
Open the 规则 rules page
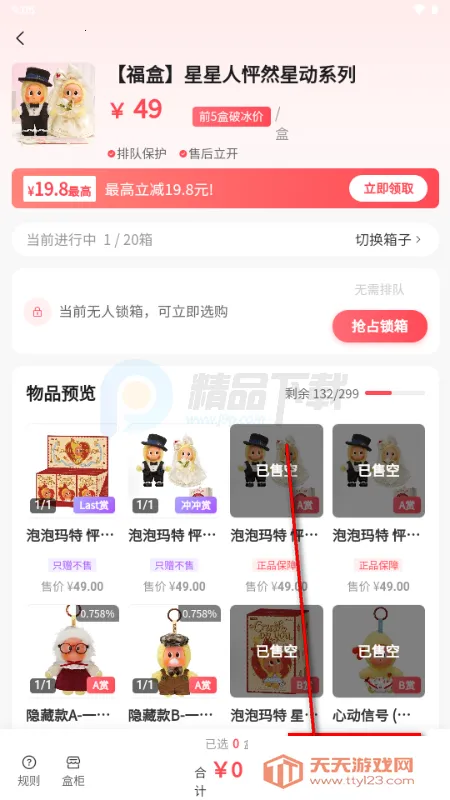pos(29,771)
